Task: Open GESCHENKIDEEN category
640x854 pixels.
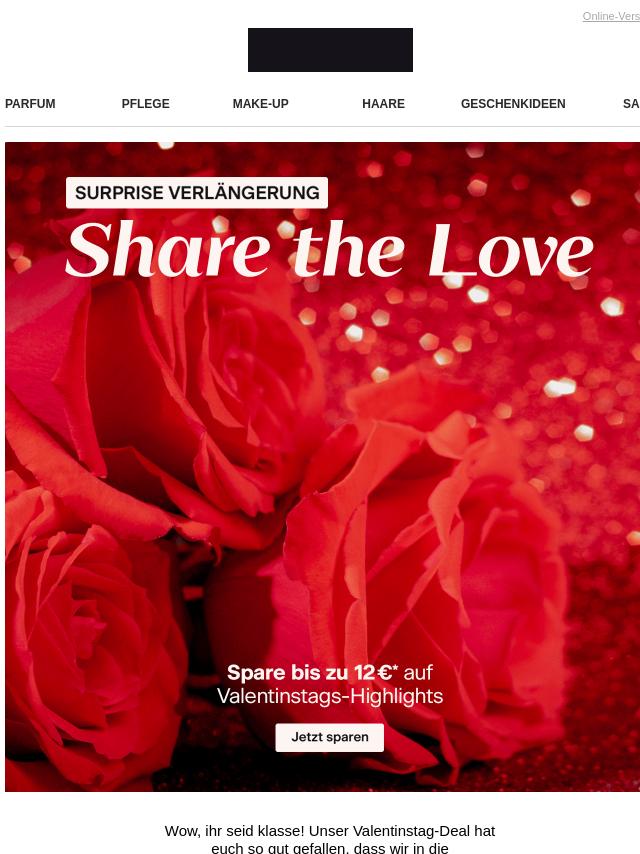Action: pos(512,104)
